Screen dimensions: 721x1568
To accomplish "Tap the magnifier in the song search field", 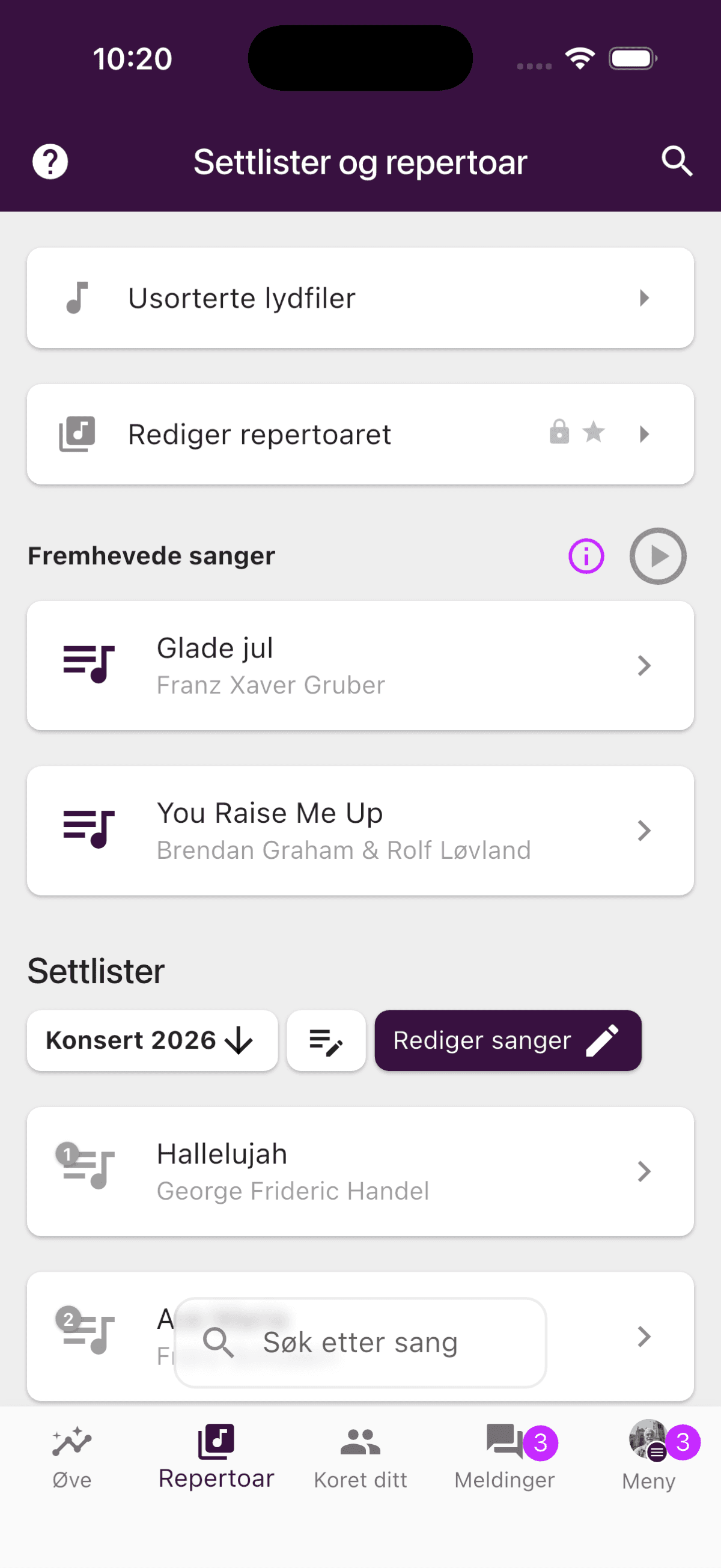I will pos(219,1342).
